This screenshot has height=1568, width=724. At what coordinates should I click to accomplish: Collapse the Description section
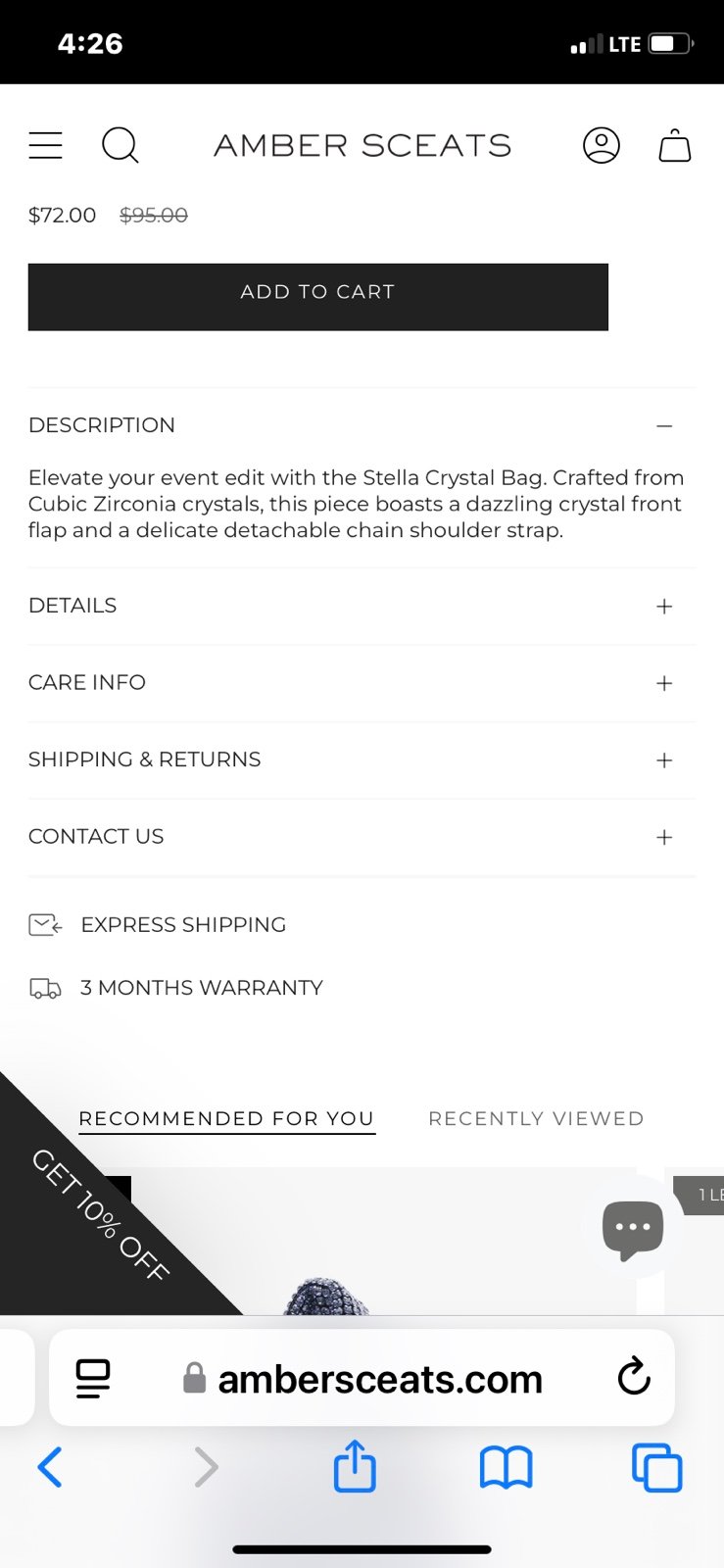362,425
